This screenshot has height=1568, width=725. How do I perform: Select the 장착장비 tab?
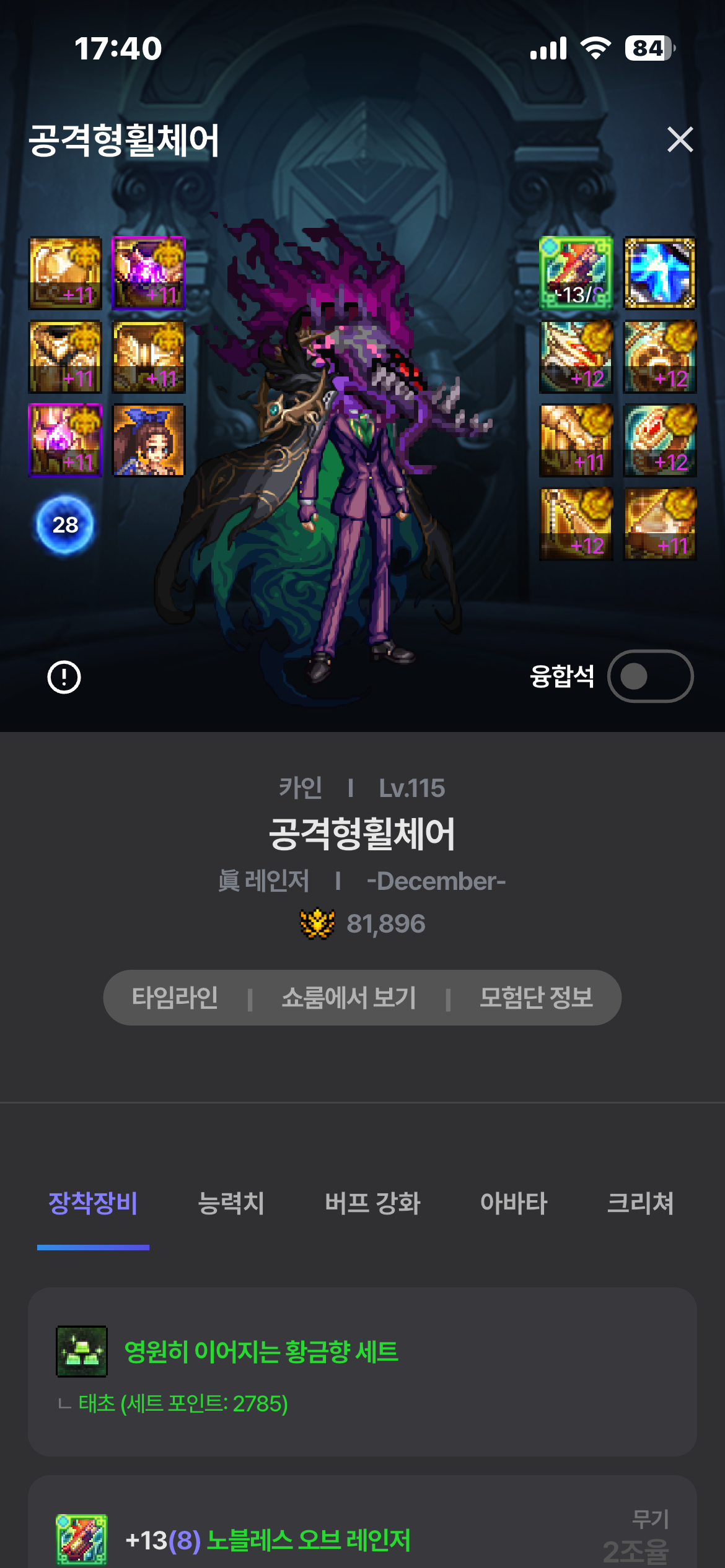pos(93,1203)
